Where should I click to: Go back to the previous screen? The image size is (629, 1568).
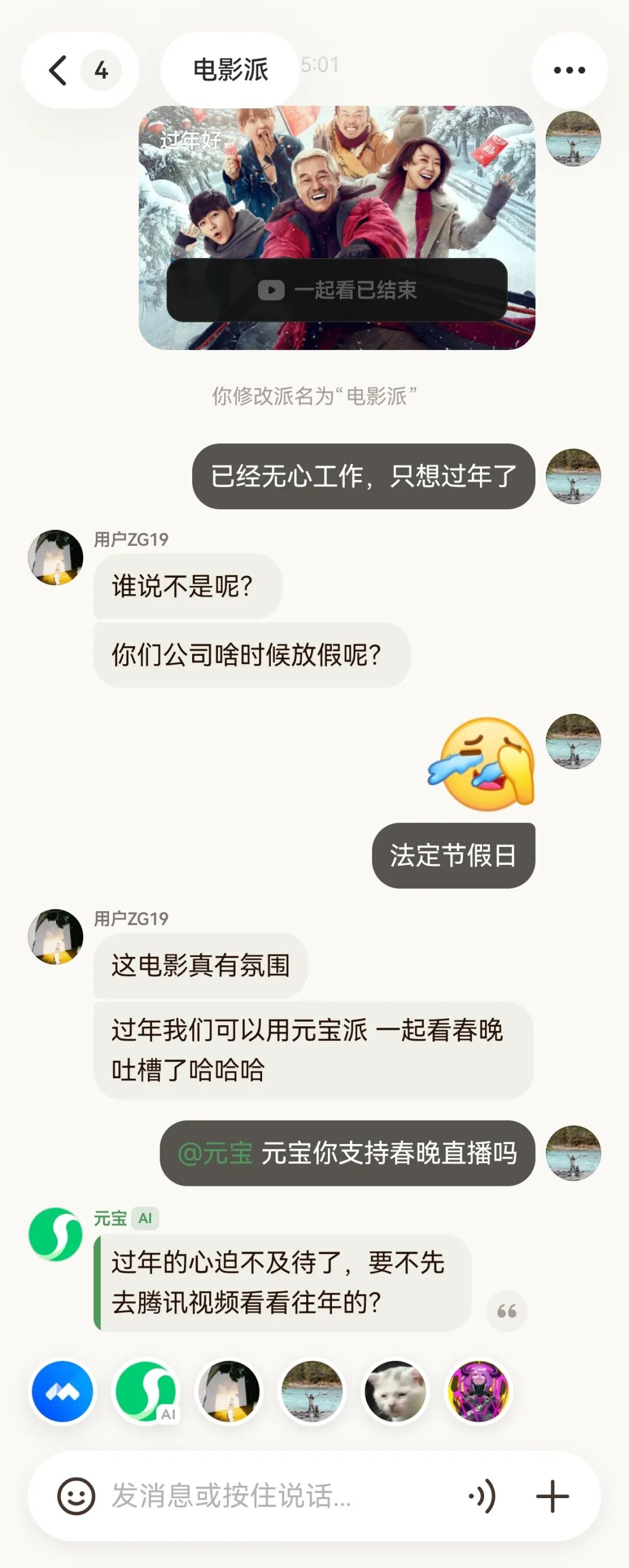pos(58,70)
